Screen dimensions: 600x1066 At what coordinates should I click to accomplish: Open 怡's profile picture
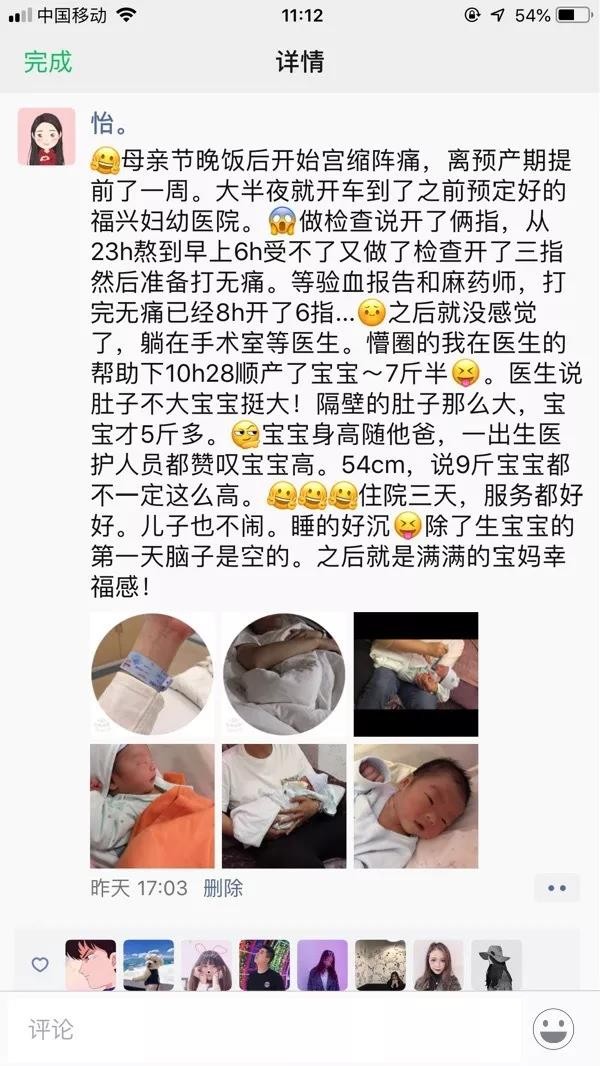(x=46, y=136)
